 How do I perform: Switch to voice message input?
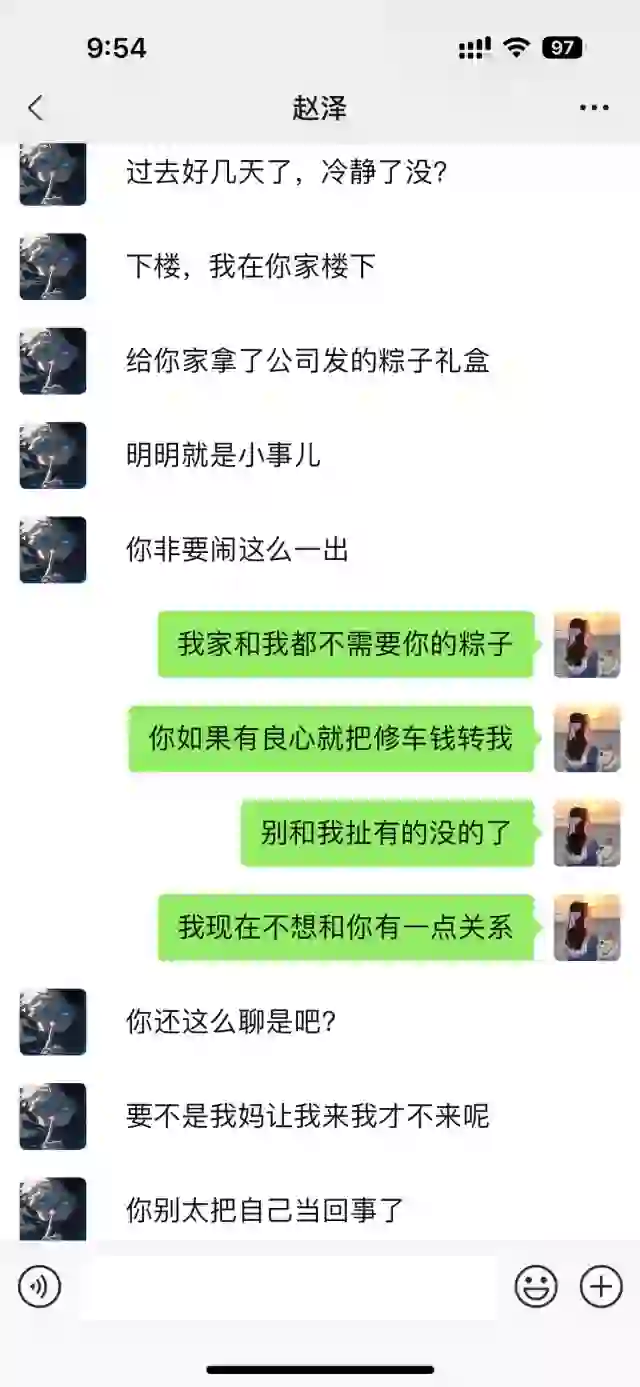40,1286
